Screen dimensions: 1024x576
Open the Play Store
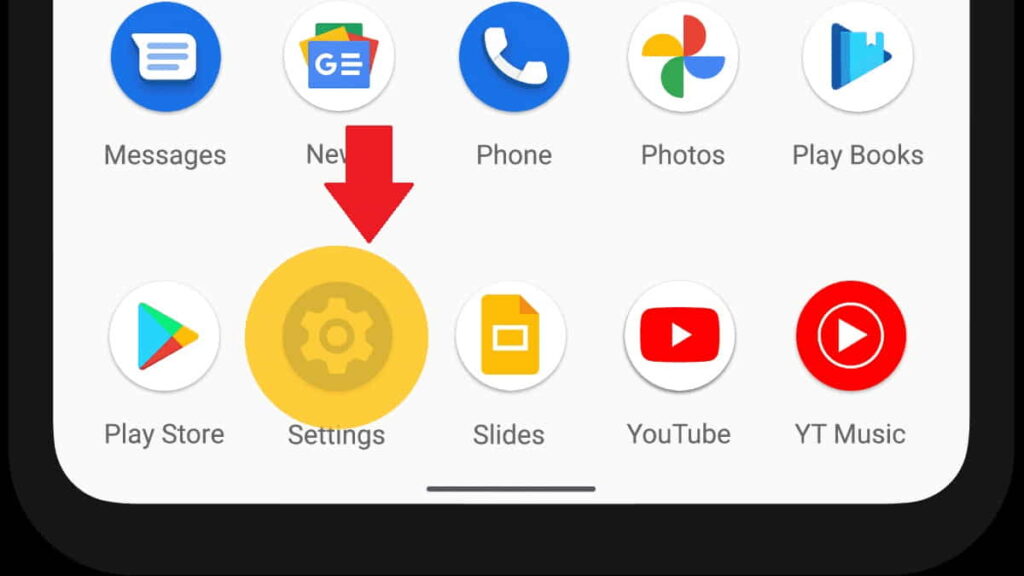pyautogui.click(x=164, y=336)
